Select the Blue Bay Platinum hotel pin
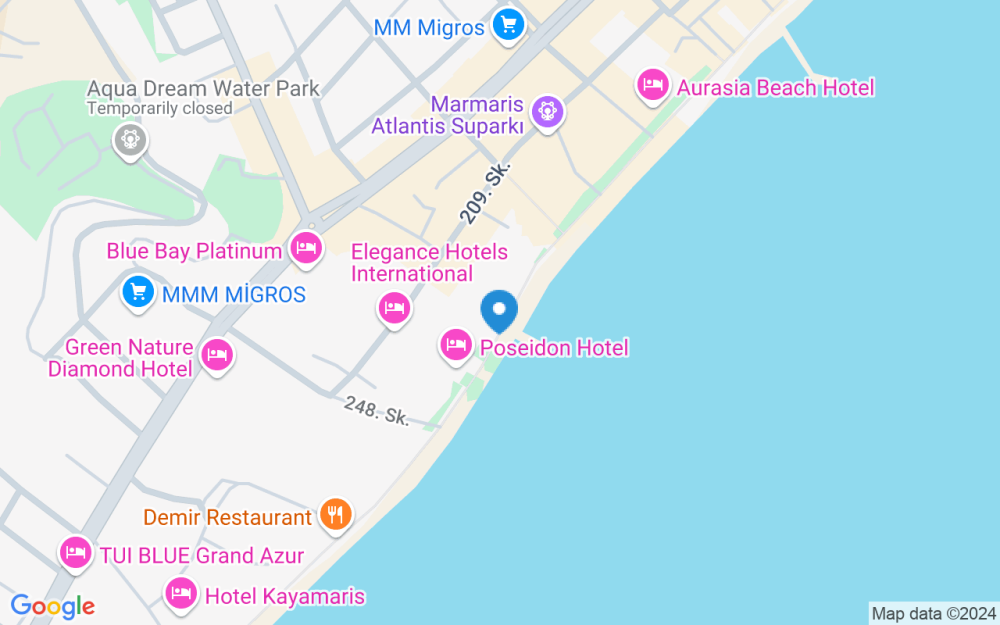Screen dimensions: 1000x625 tap(306, 248)
